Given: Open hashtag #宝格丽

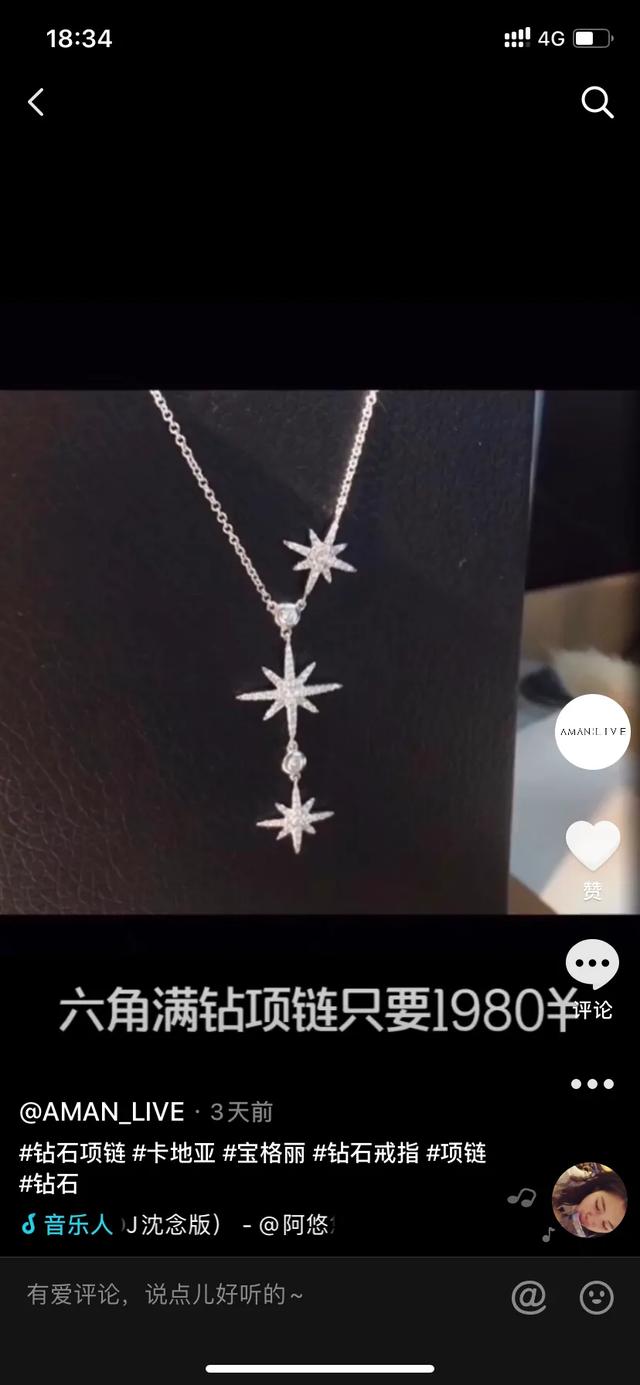Looking at the screenshot, I should [264, 1153].
